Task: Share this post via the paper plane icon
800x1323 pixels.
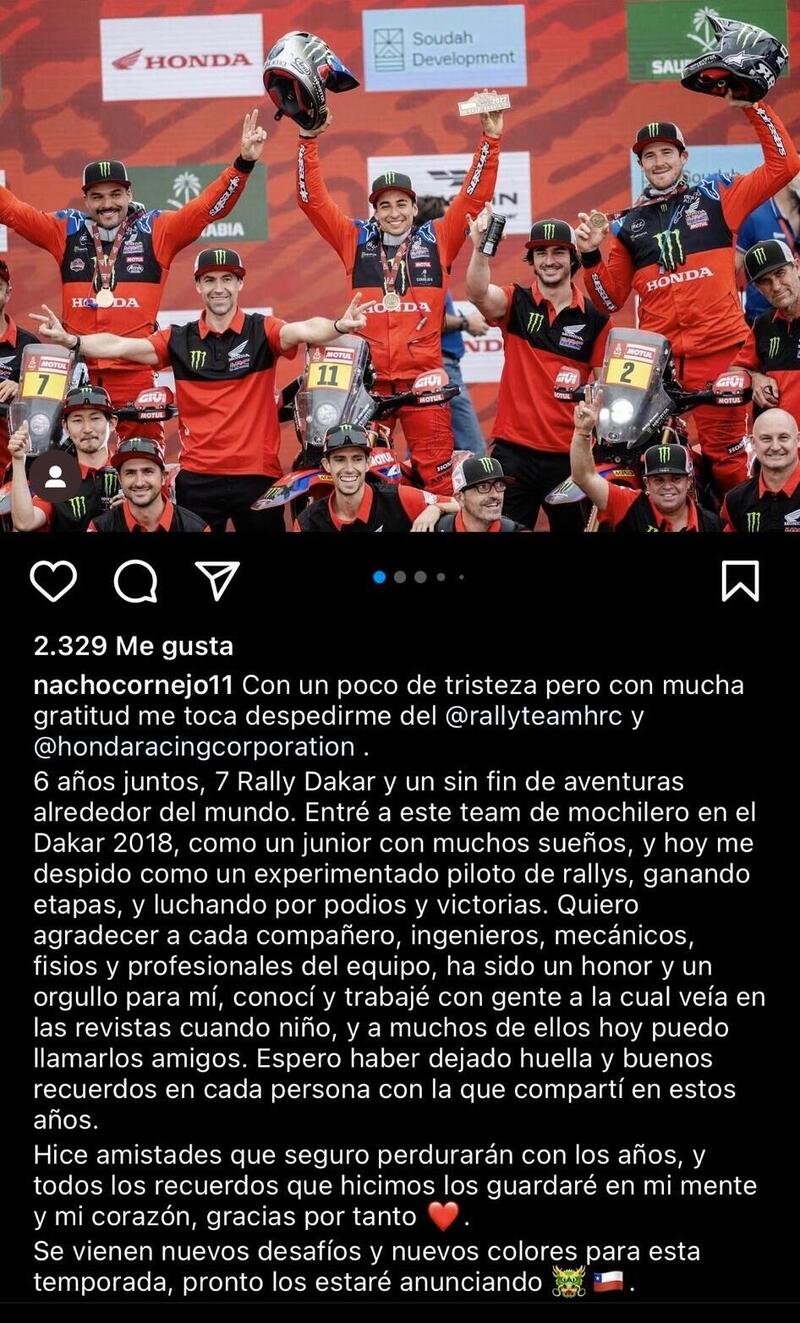Action: click(216, 580)
